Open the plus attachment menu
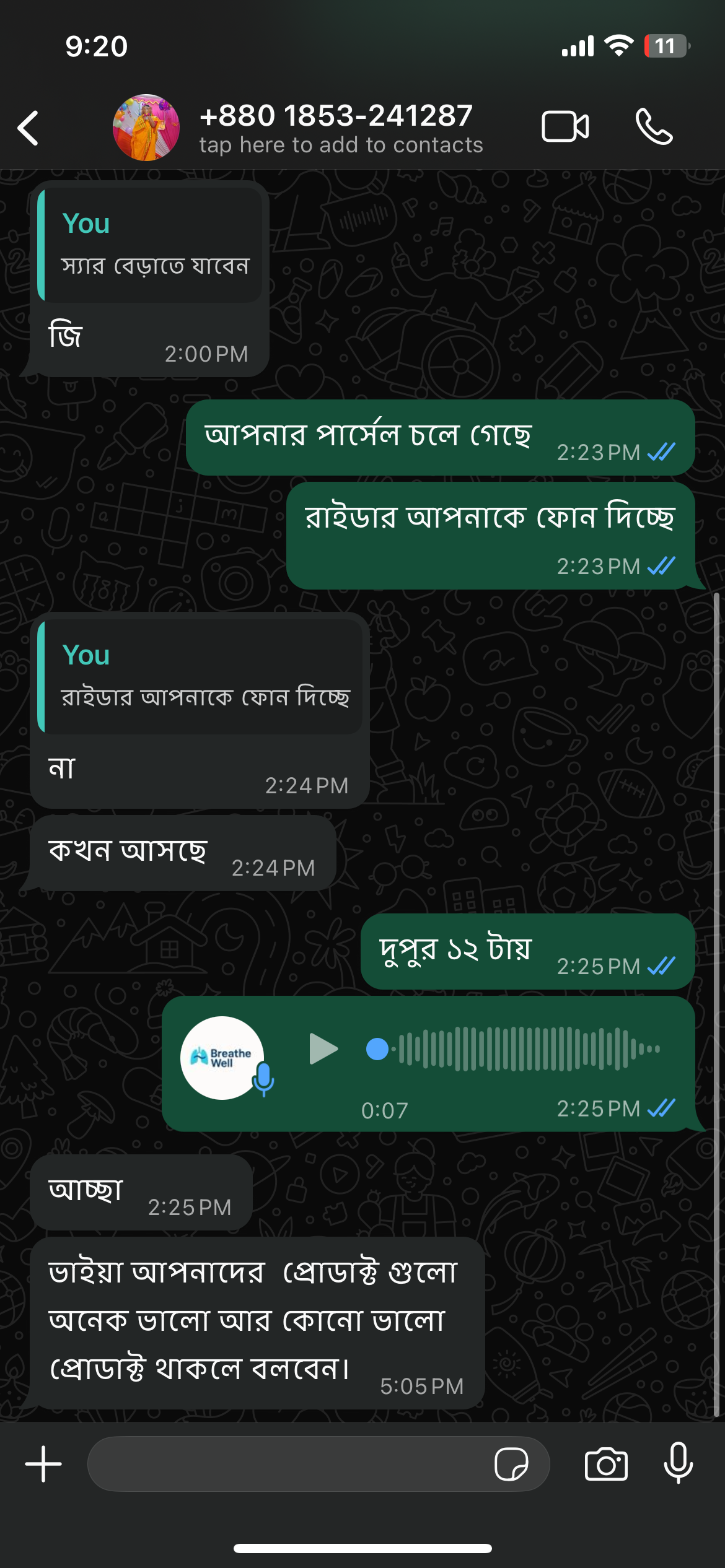The width and height of the screenshot is (725, 1568). [43, 1464]
